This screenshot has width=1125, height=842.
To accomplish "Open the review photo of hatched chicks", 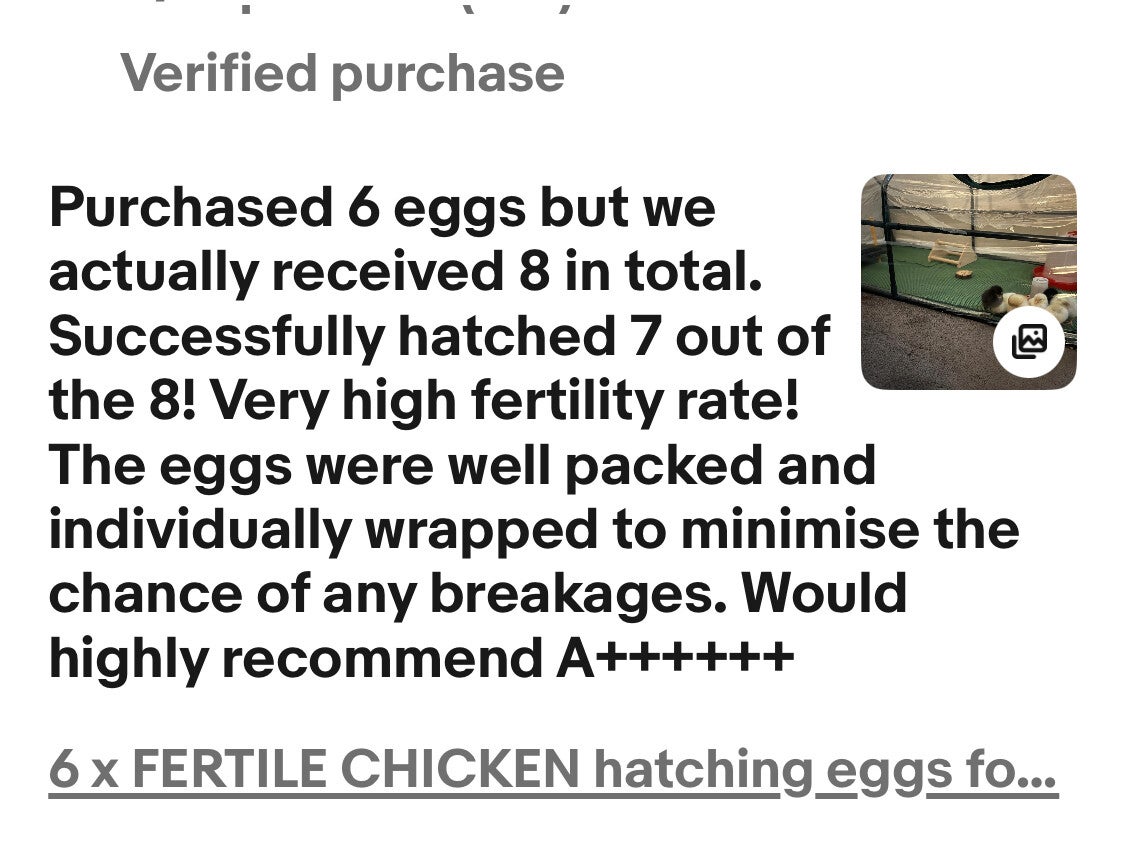I will (967, 281).
